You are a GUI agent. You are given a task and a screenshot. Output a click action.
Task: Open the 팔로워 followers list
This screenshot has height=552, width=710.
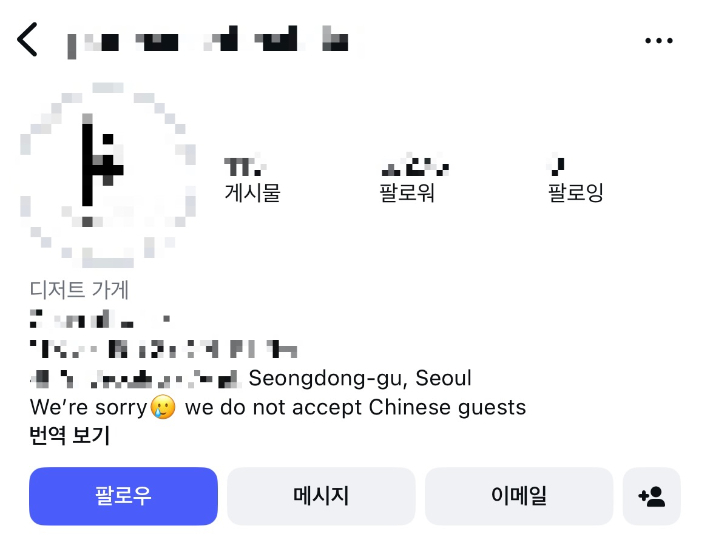point(407,180)
